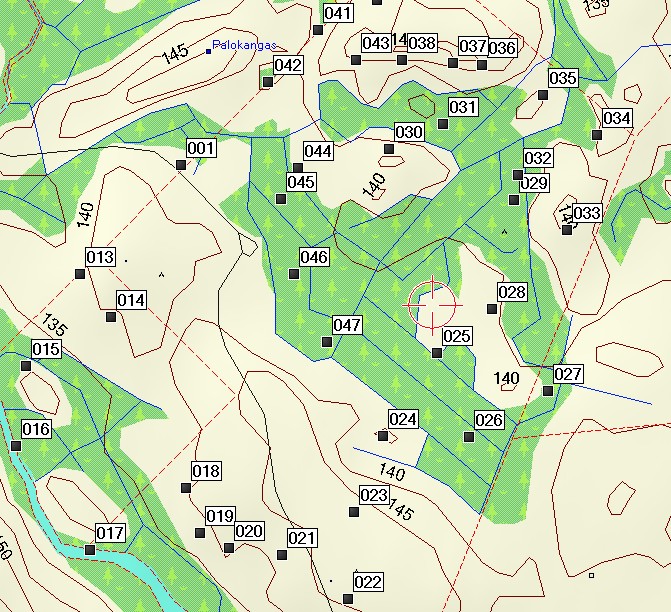The height and width of the screenshot is (612, 671).
Task: Tap waypoint marker 013
Action: (79, 273)
